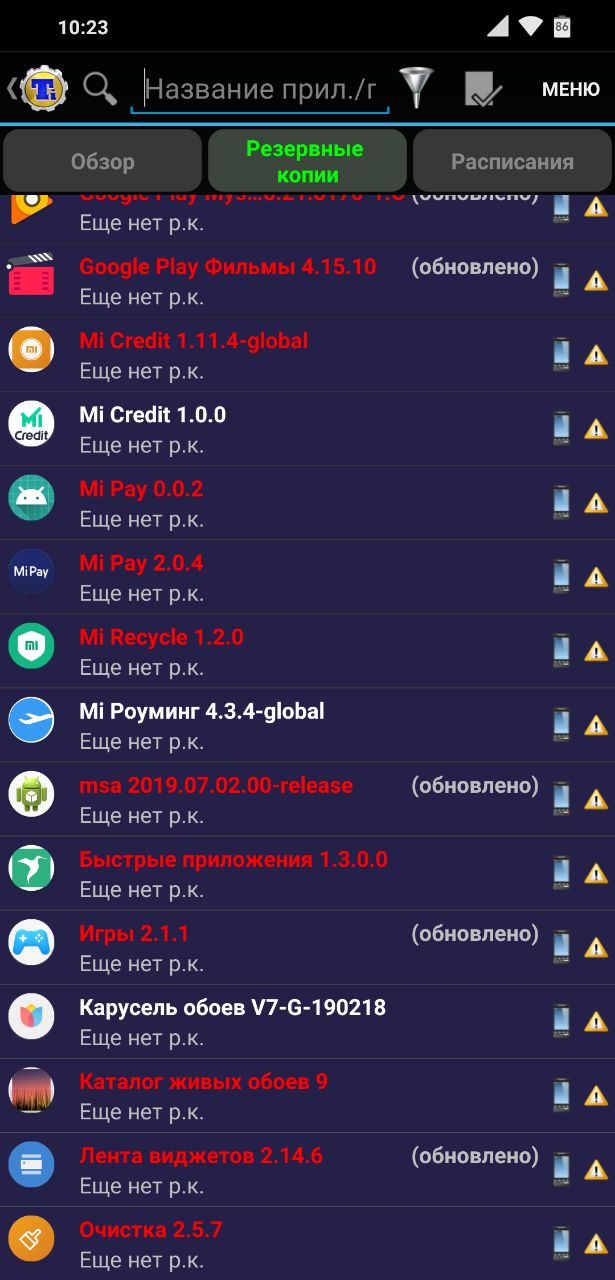The image size is (615, 1280).
Task: Open the Mi Pay 0.0.2 row
Action: 307,503
